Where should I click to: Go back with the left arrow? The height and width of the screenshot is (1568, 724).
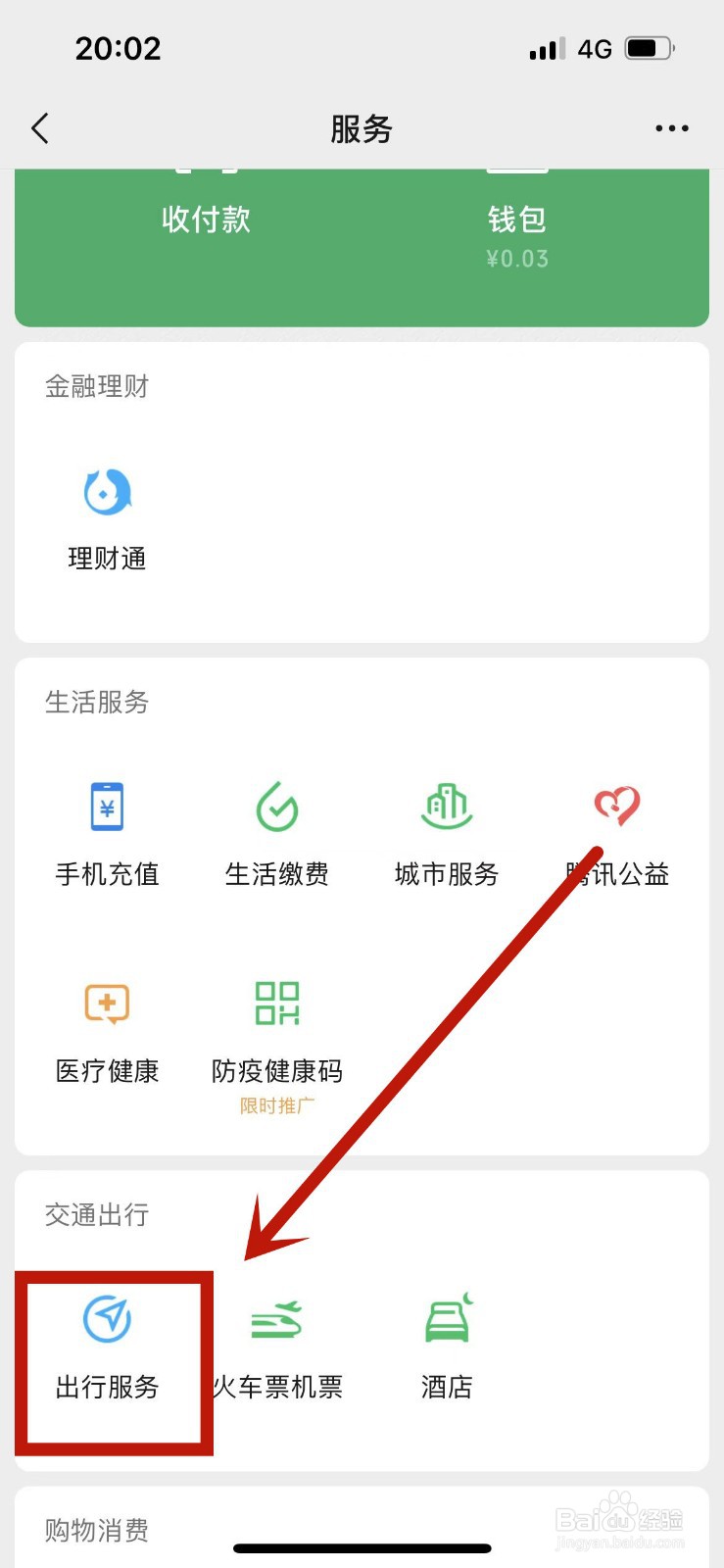point(39,127)
